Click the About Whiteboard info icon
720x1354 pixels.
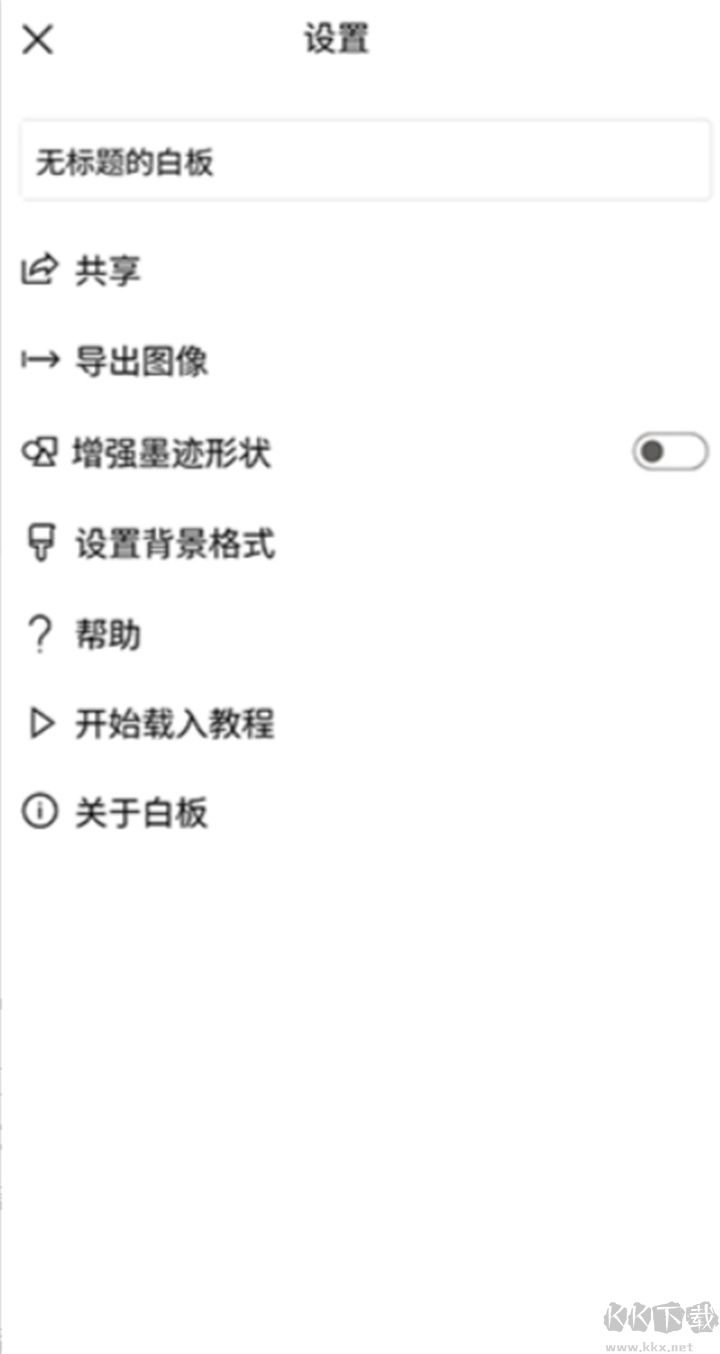click(38, 812)
